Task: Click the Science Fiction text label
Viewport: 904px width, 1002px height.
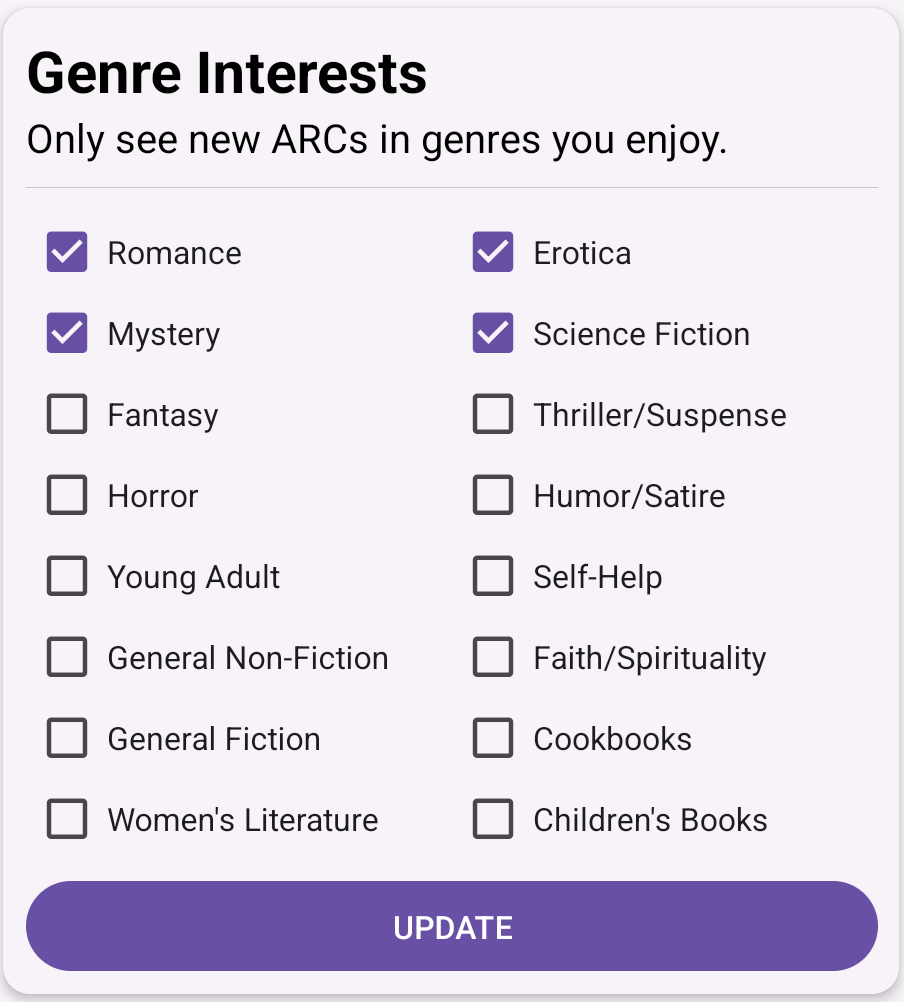Action: (x=641, y=334)
